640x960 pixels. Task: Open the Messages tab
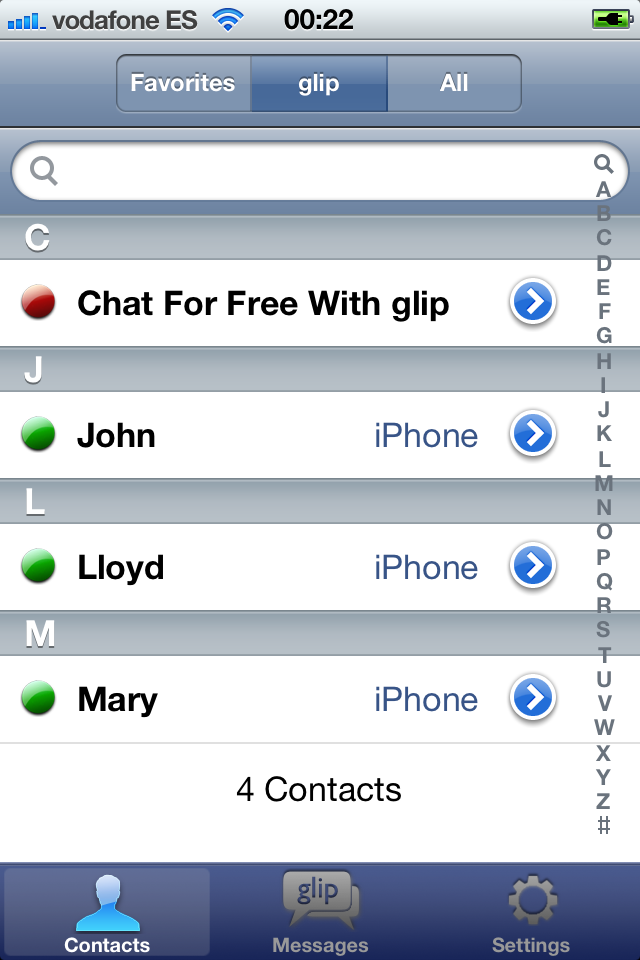(x=320, y=913)
